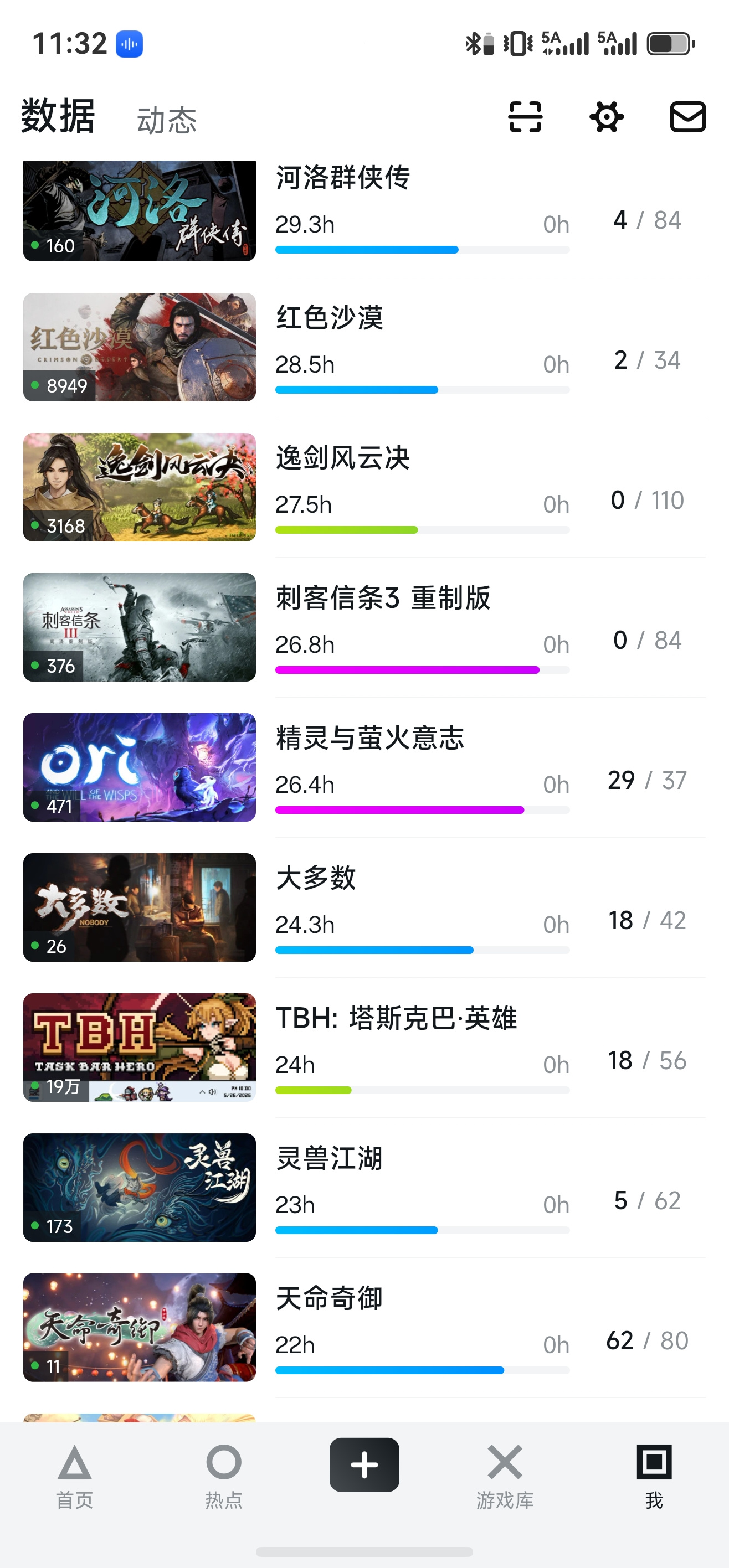Viewport: 729px width, 1568px height.
Task: Open the mail inbox icon
Action: coord(687,116)
